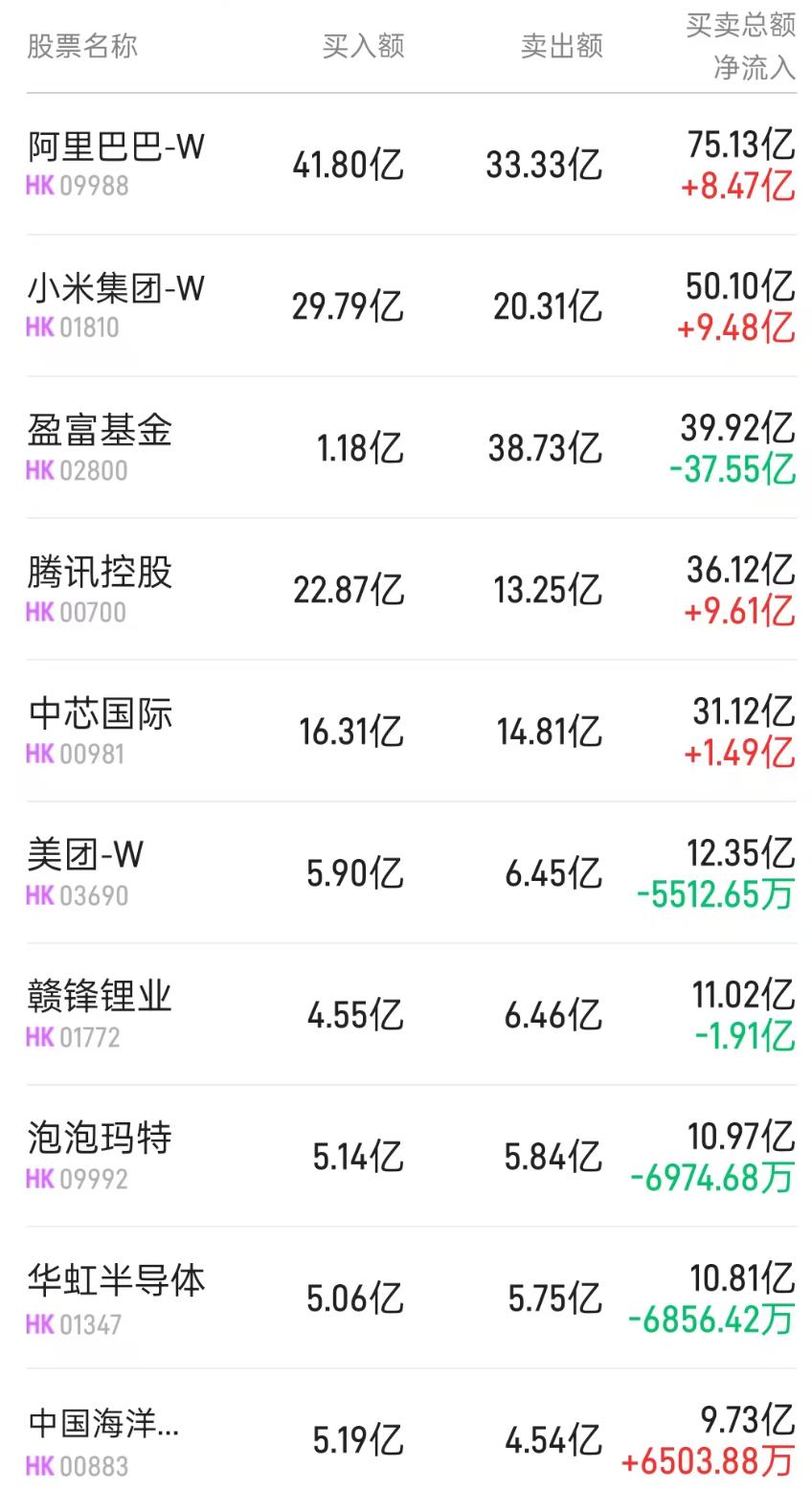Screen dimensions: 812x1490
Task: Select the 泡泡玛特 stock entry
Action: pos(99,1139)
